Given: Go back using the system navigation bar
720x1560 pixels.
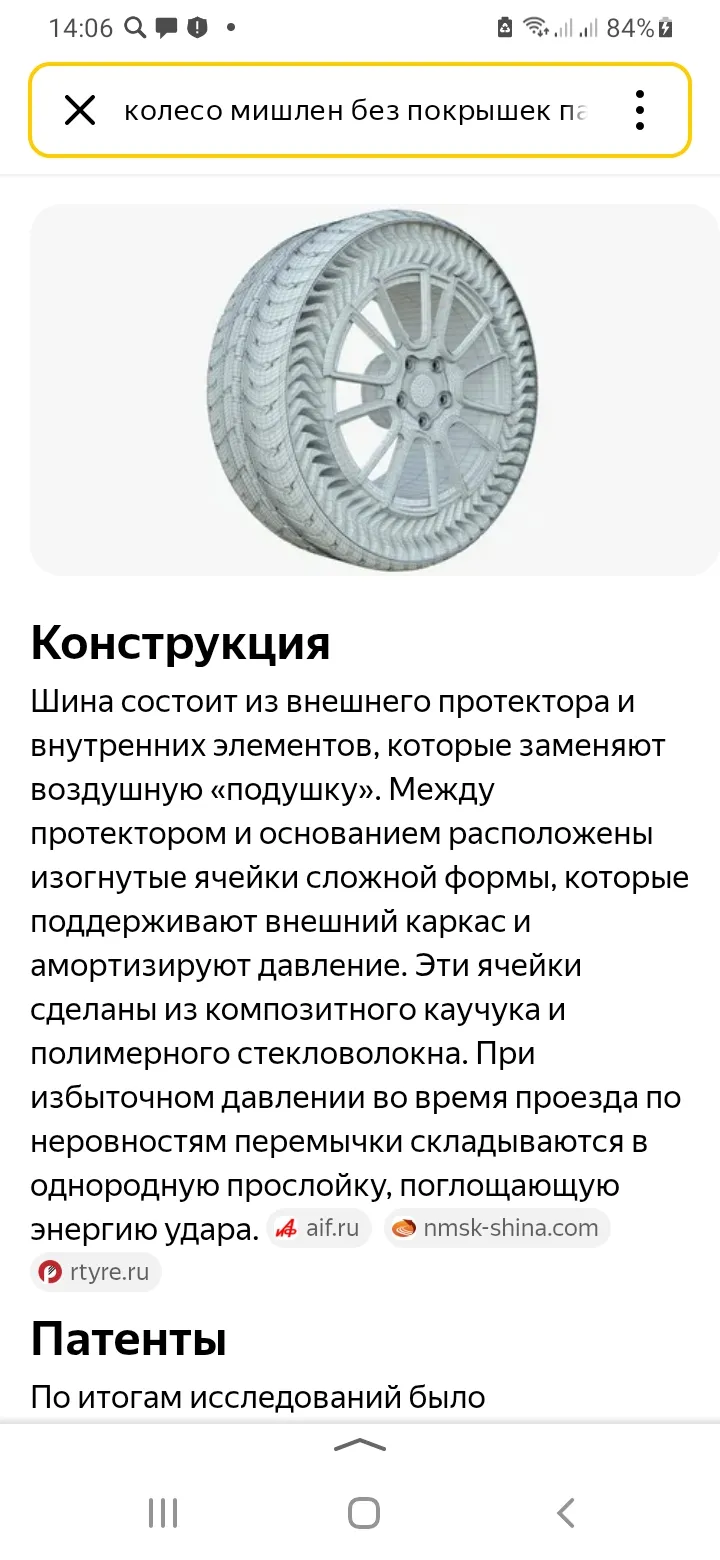Looking at the screenshot, I should [x=565, y=1512].
